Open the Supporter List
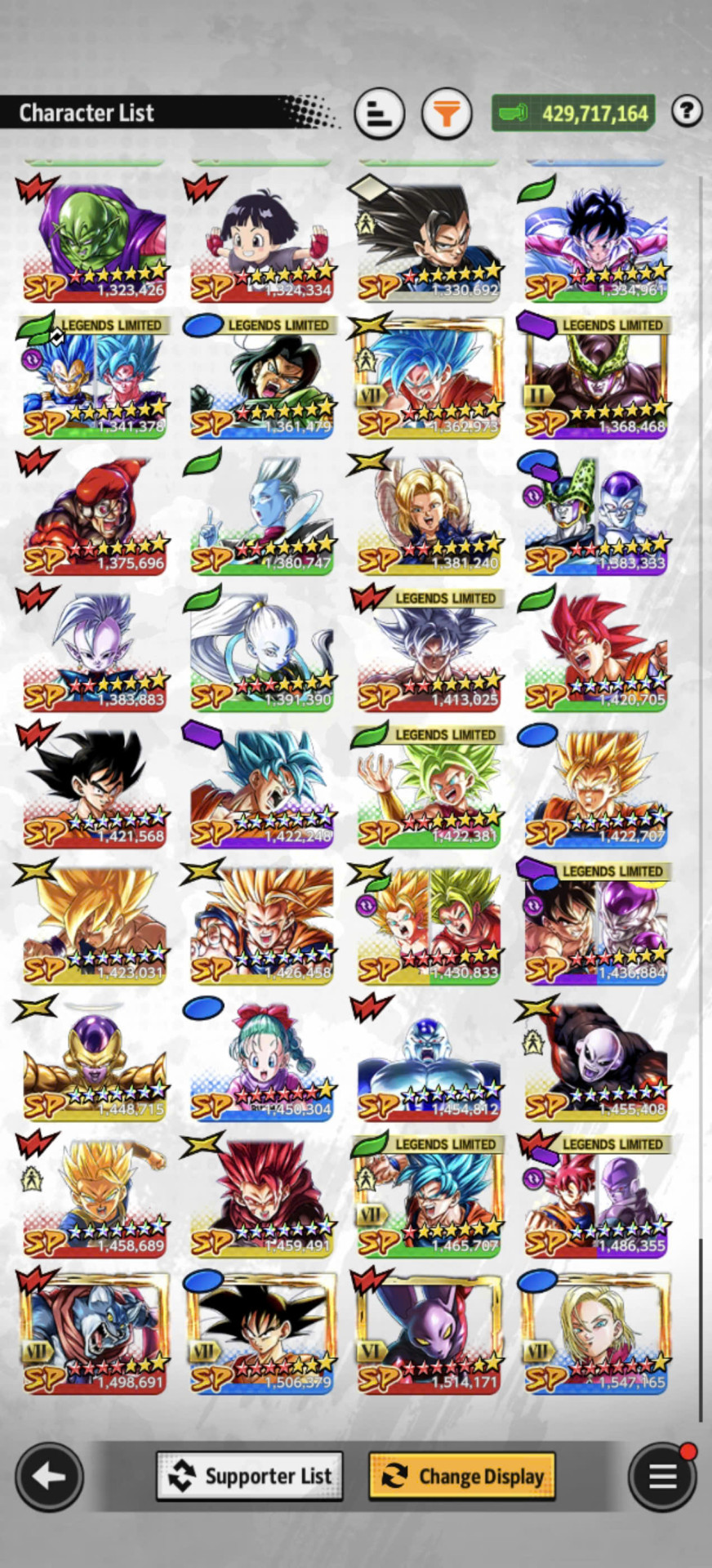712x1568 pixels. click(x=250, y=1476)
